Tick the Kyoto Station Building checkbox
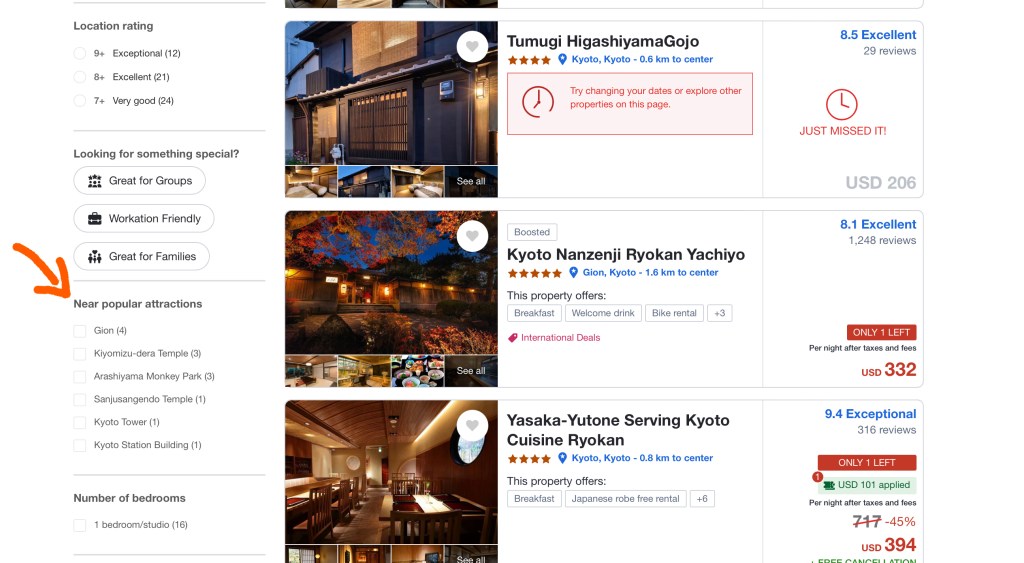The width and height of the screenshot is (1024, 563). [x=80, y=446]
